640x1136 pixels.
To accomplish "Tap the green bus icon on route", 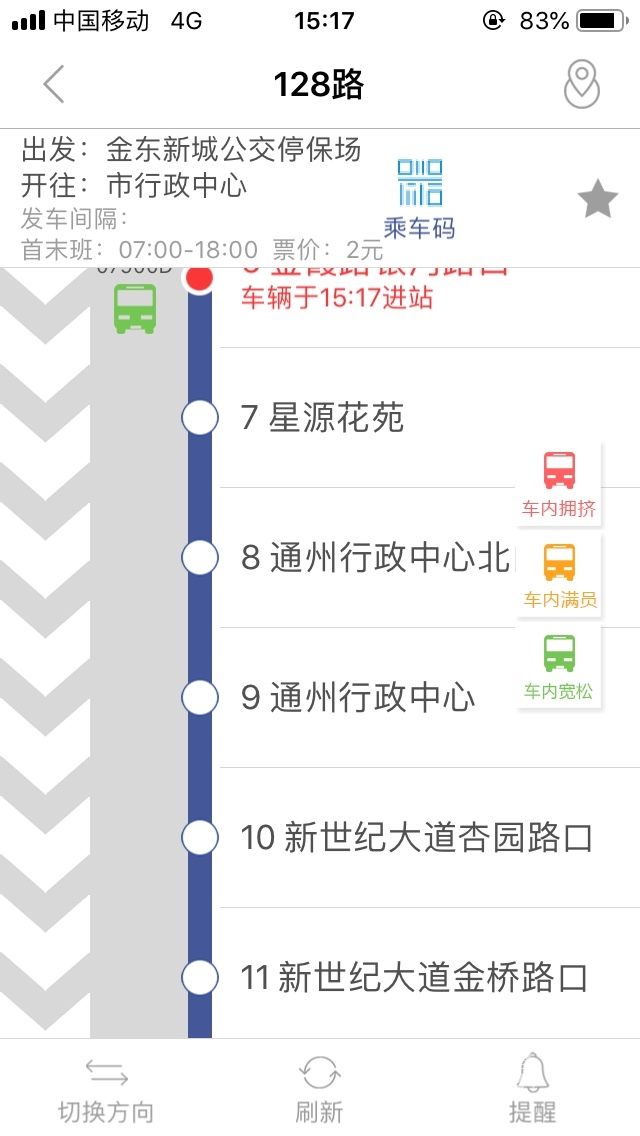I will pyautogui.click(x=135, y=308).
